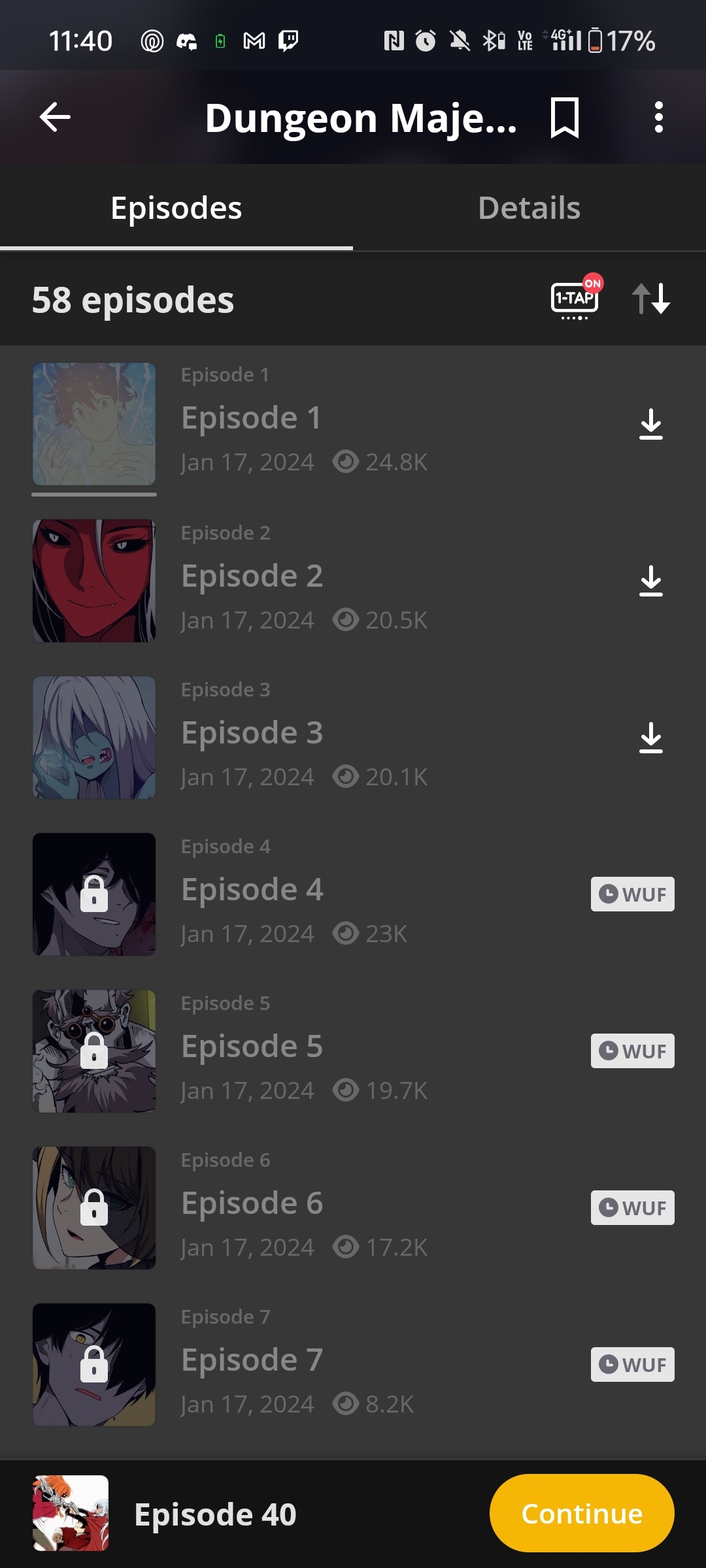The height and width of the screenshot is (1568, 706).
Task: Download Episode 1
Action: [651, 424]
